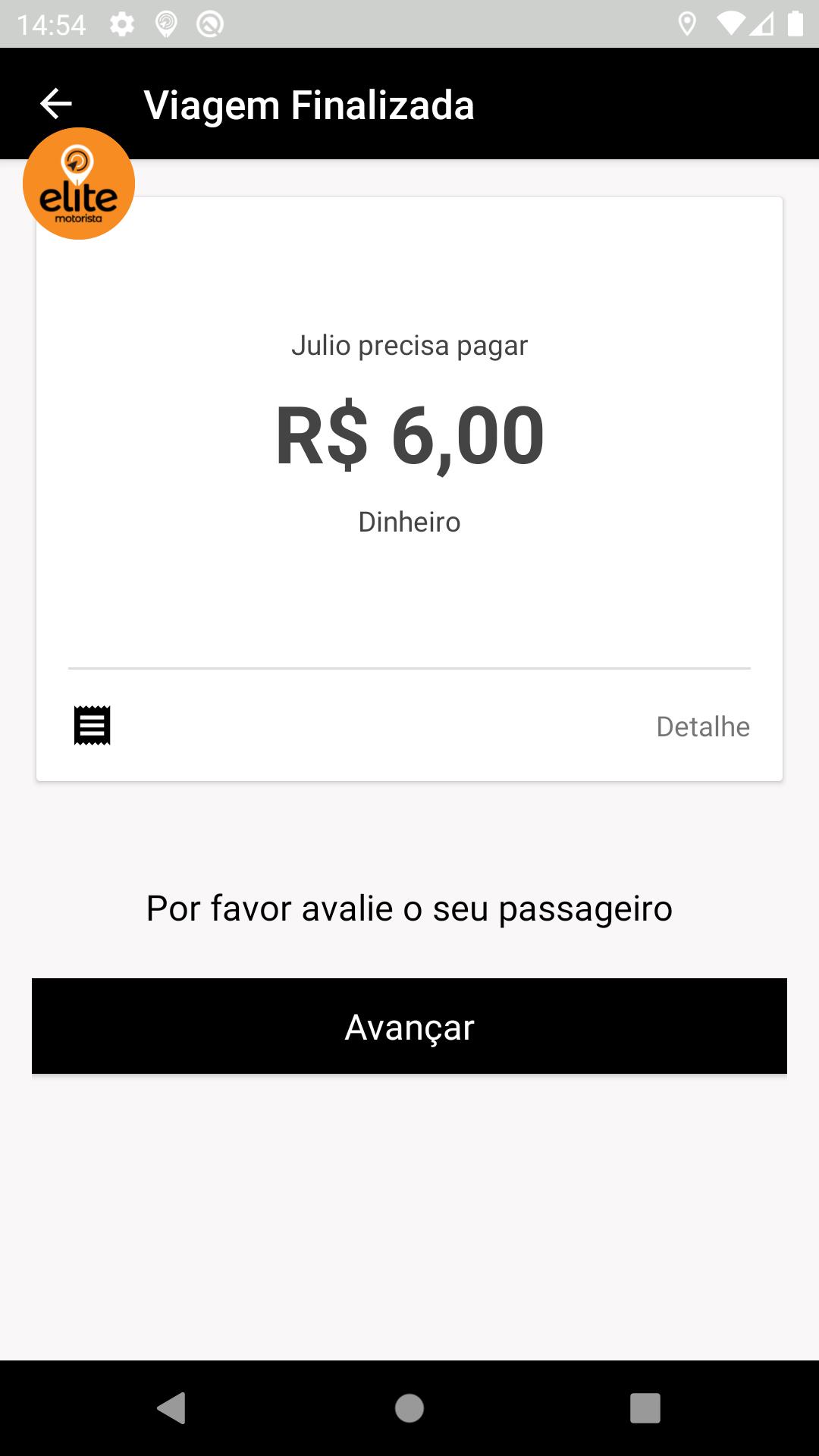Image resolution: width=819 pixels, height=1456 pixels.
Task: Tap the receipt icon
Action: (x=93, y=726)
